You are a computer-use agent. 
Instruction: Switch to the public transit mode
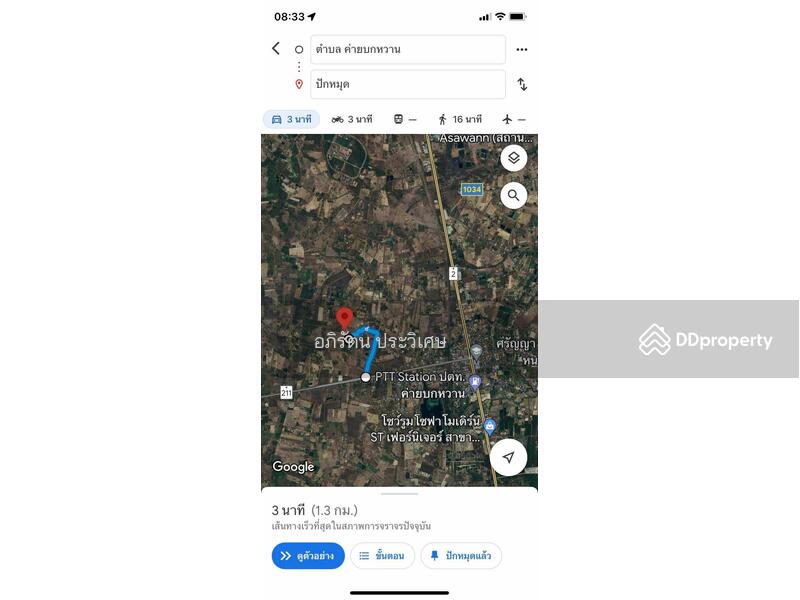tap(404, 119)
